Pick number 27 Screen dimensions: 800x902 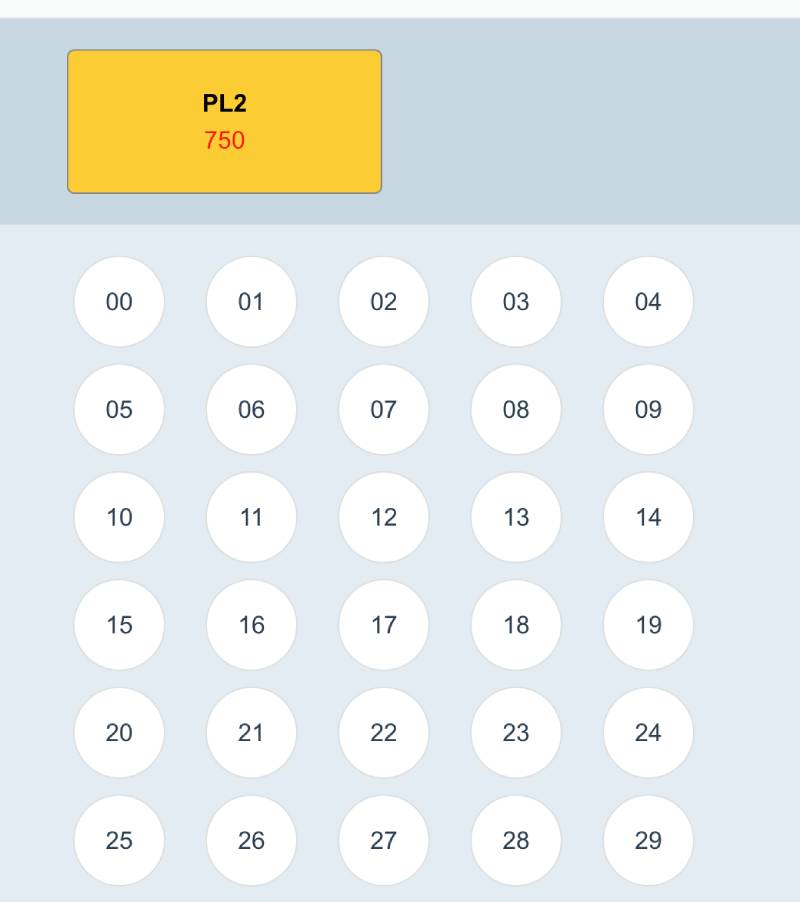384,840
